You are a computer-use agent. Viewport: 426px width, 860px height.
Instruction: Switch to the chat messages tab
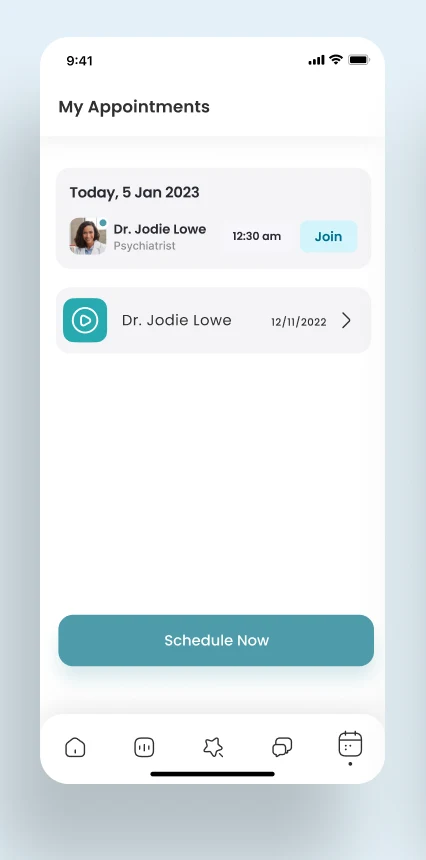(x=282, y=747)
